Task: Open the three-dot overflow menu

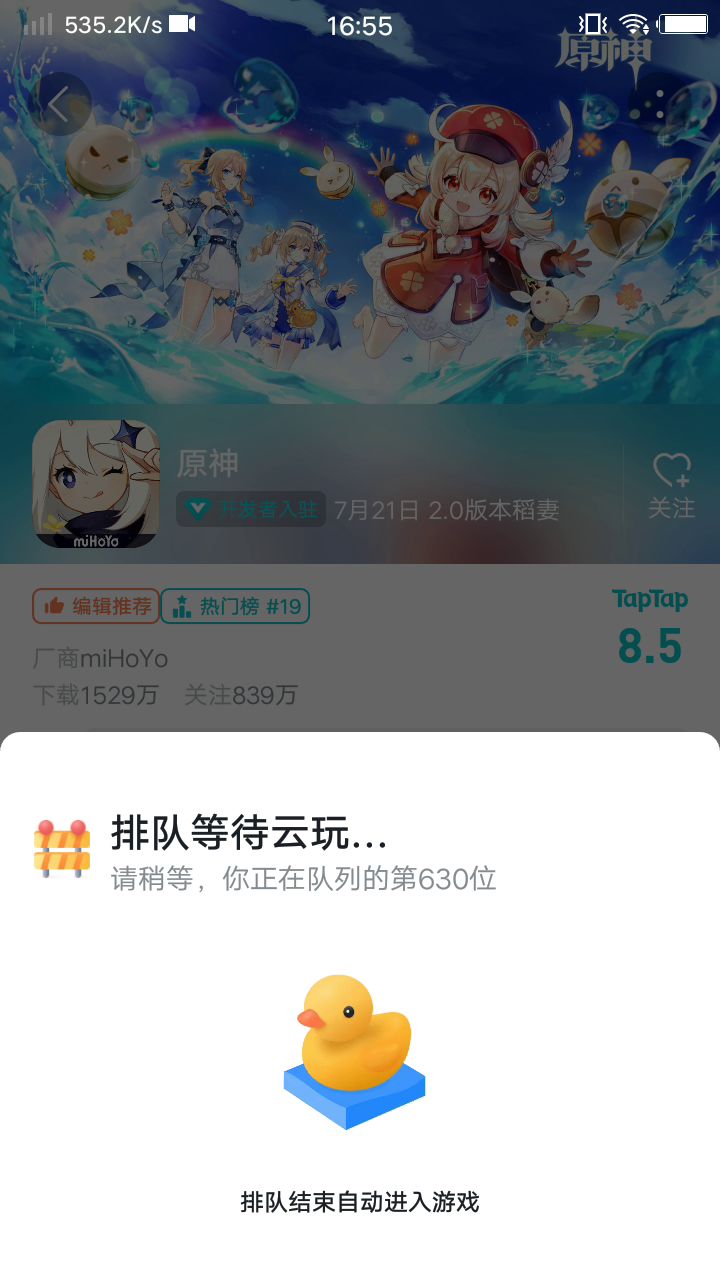Action: (x=661, y=104)
